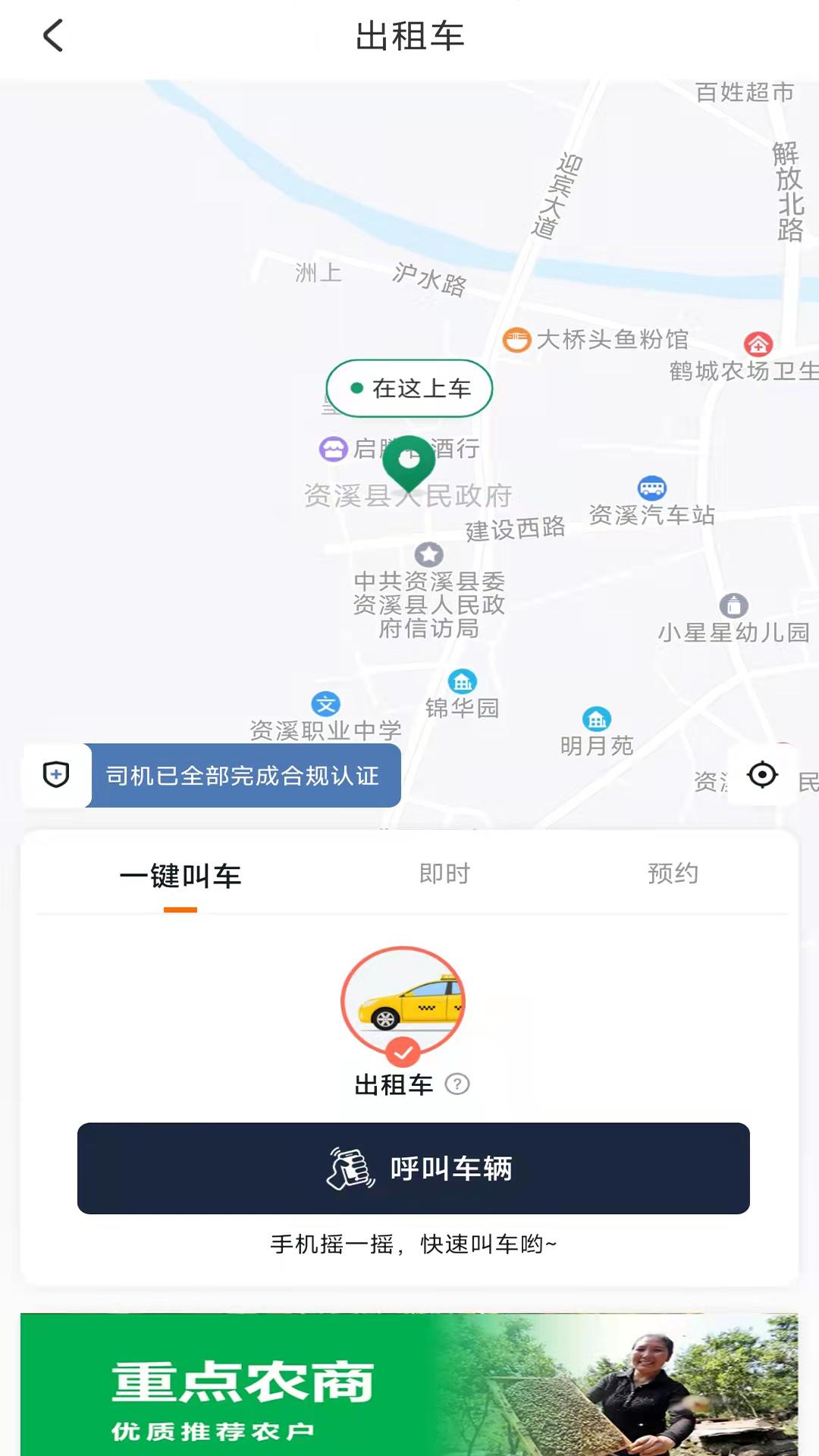
Task: Tap the 在这上车 pickup bubble
Action: 409,388
